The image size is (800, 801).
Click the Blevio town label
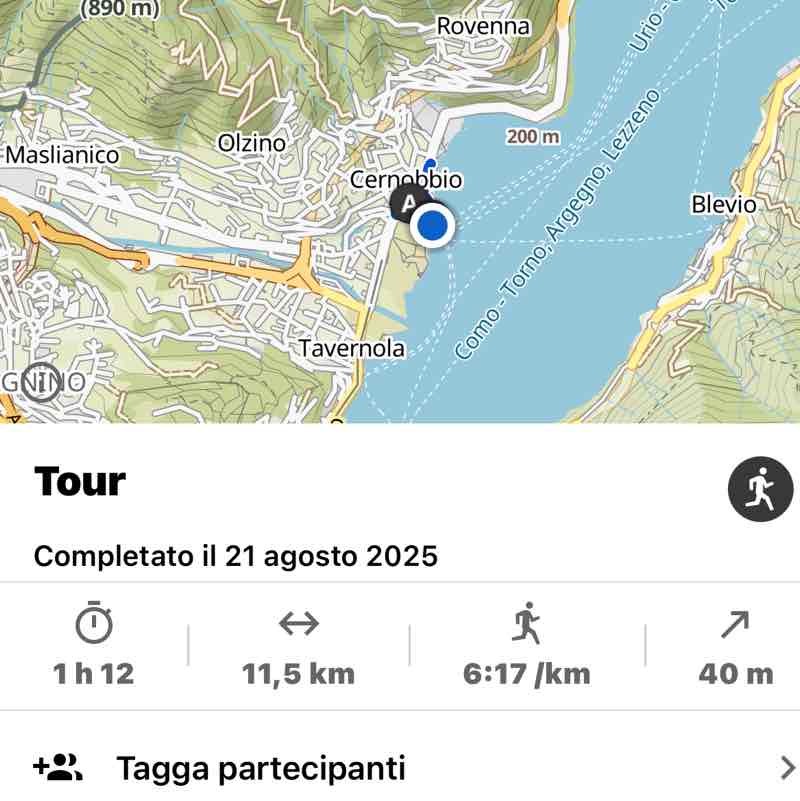[722, 204]
